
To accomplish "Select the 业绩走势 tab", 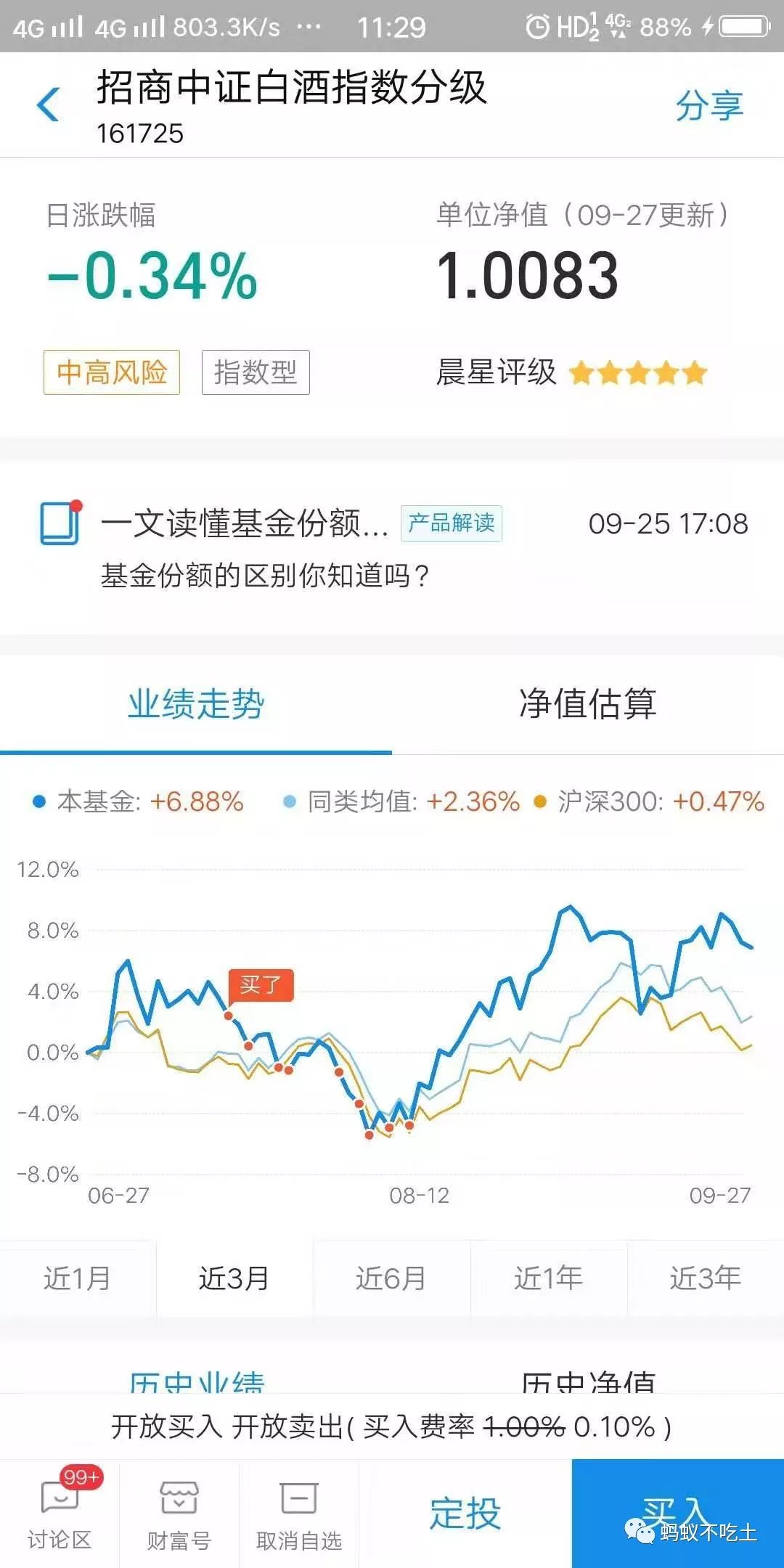I will pos(196,704).
